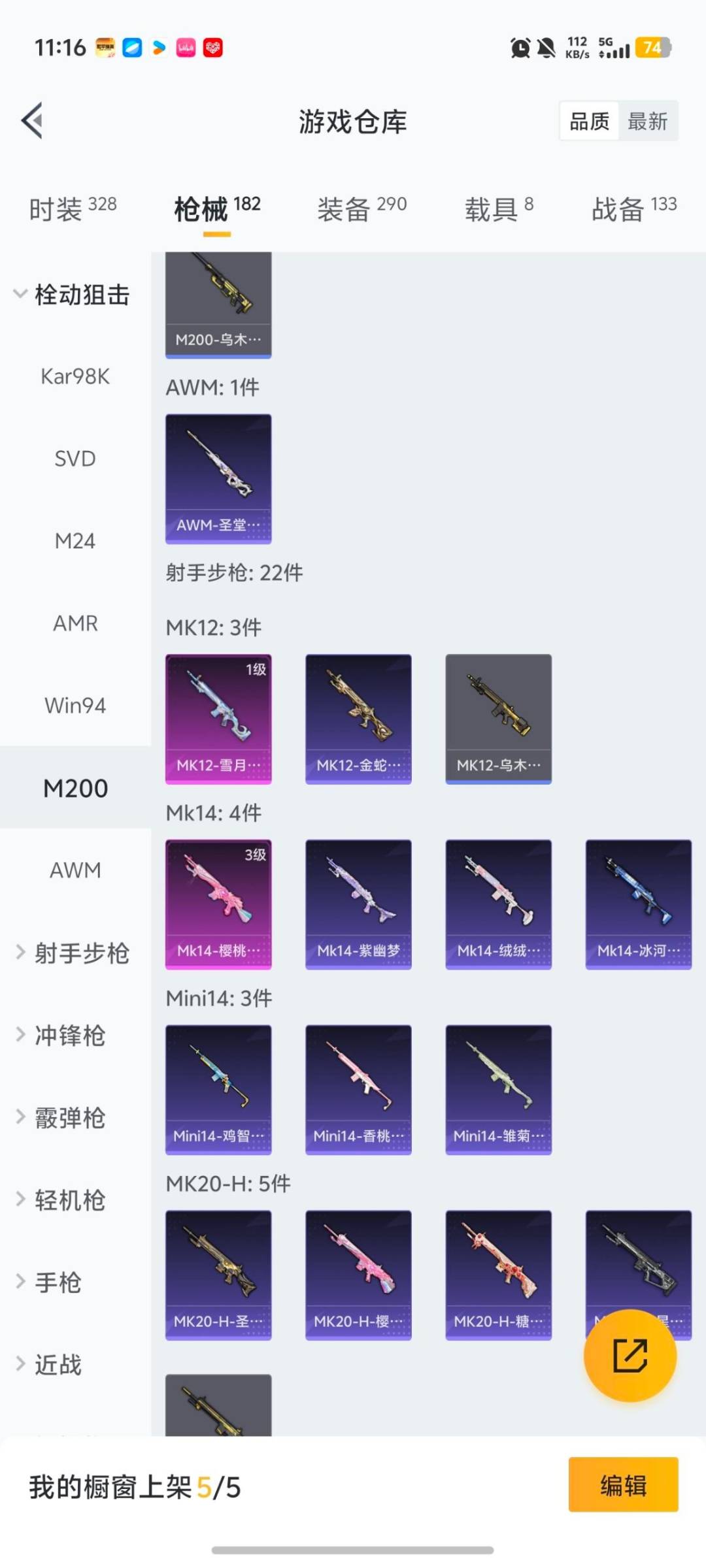The image size is (706, 1568).
Task: Select 品质 to sort by quality
Action: [x=588, y=122]
